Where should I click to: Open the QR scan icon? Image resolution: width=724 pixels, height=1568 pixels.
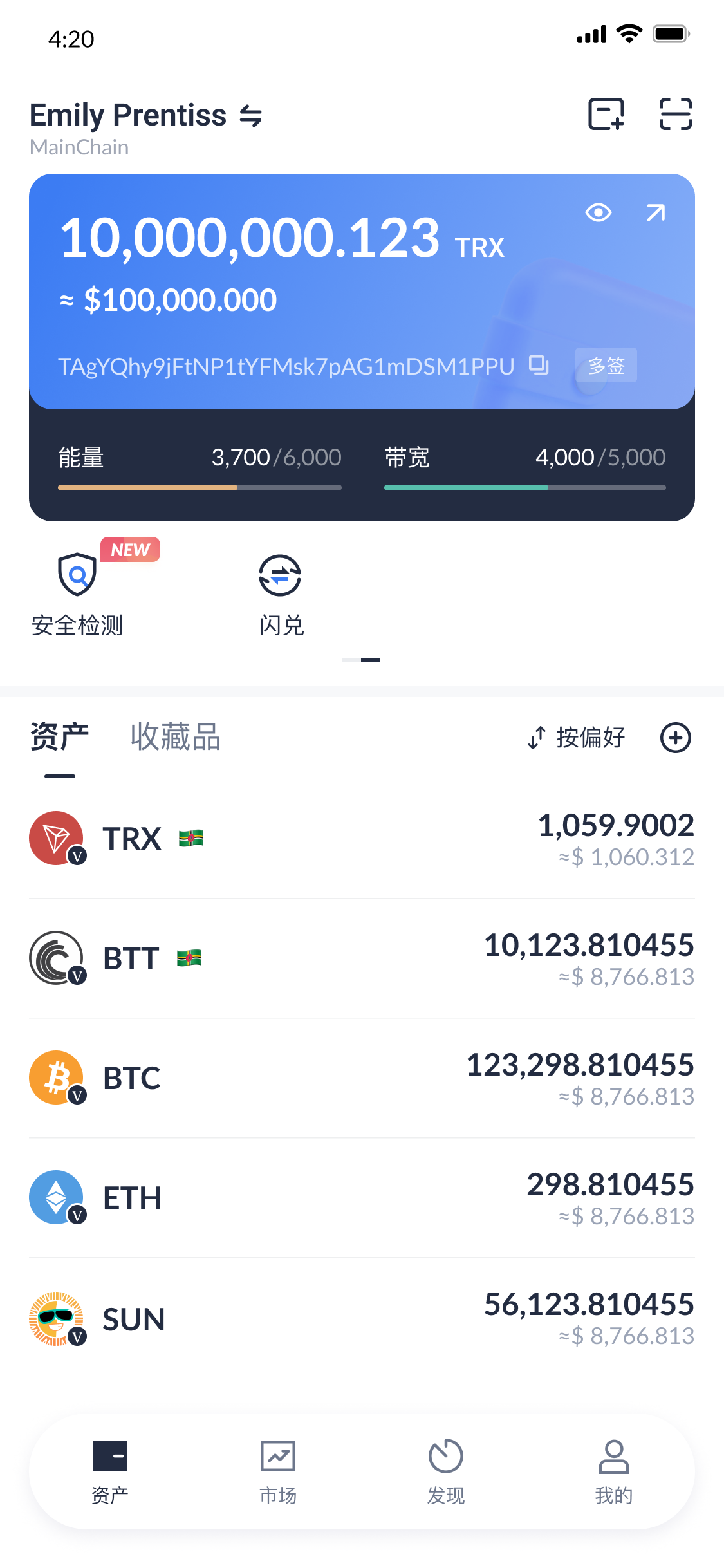675,115
